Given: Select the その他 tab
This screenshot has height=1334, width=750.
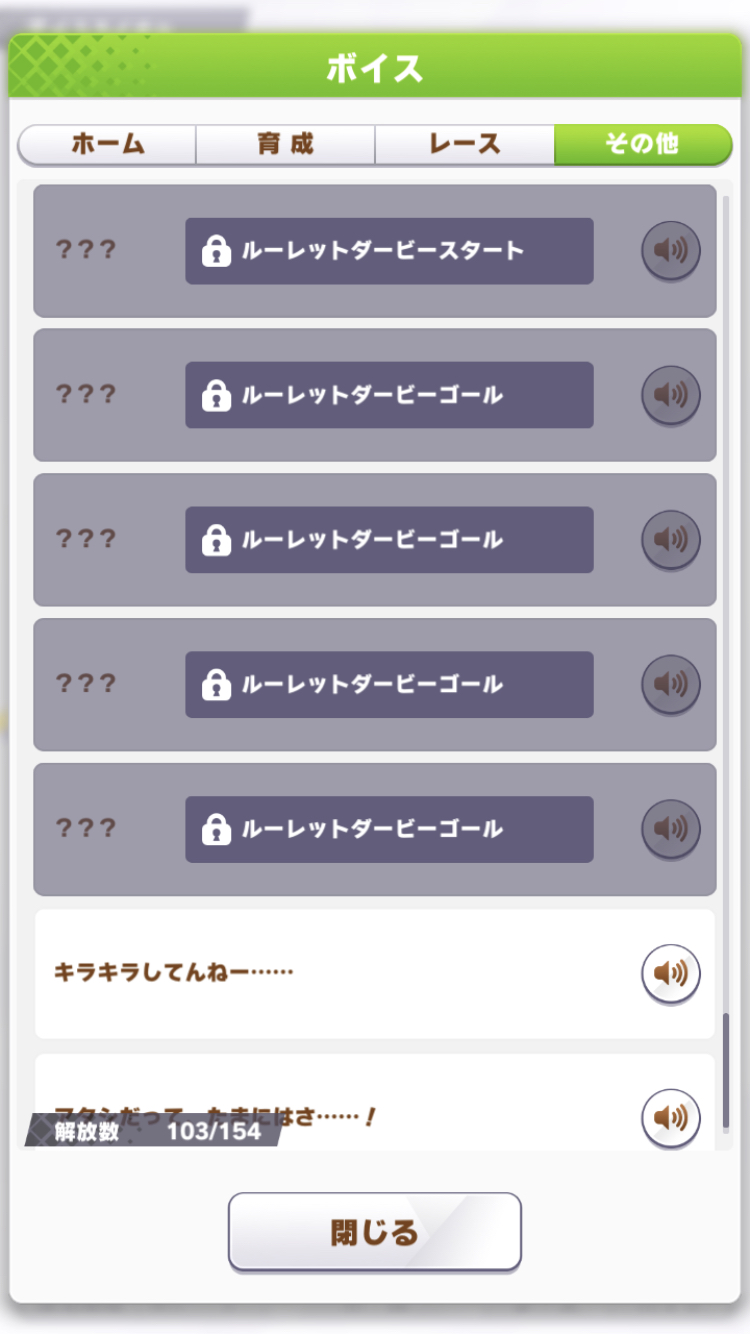Looking at the screenshot, I should pyautogui.click(x=642, y=145).
